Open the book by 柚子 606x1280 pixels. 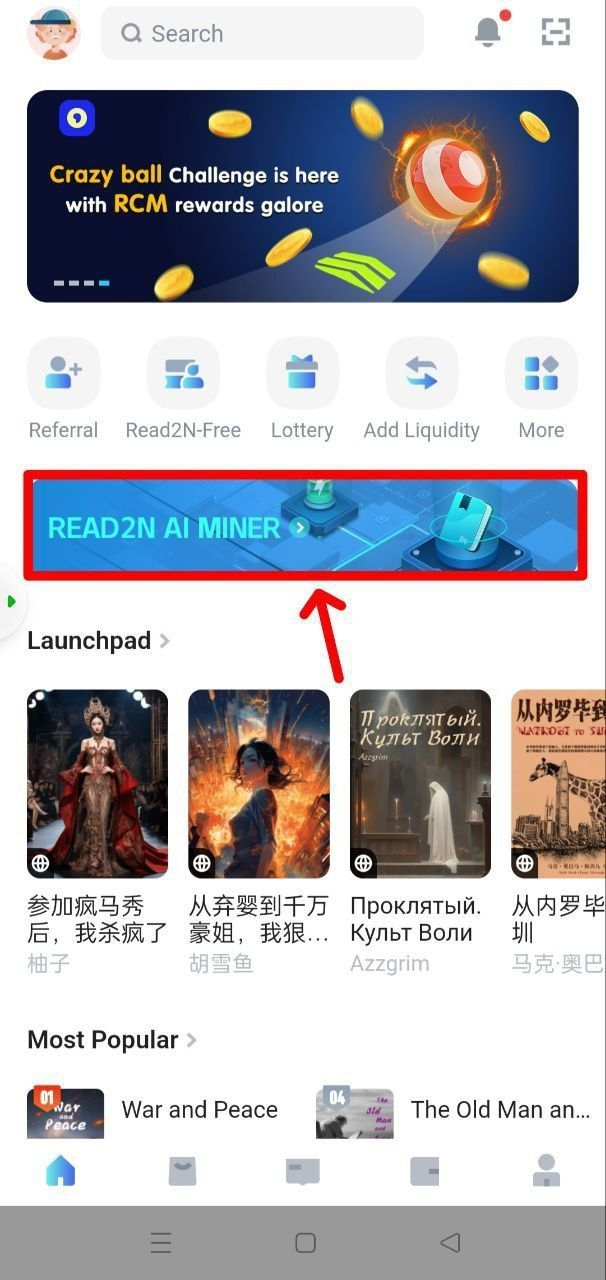pos(97,784)
